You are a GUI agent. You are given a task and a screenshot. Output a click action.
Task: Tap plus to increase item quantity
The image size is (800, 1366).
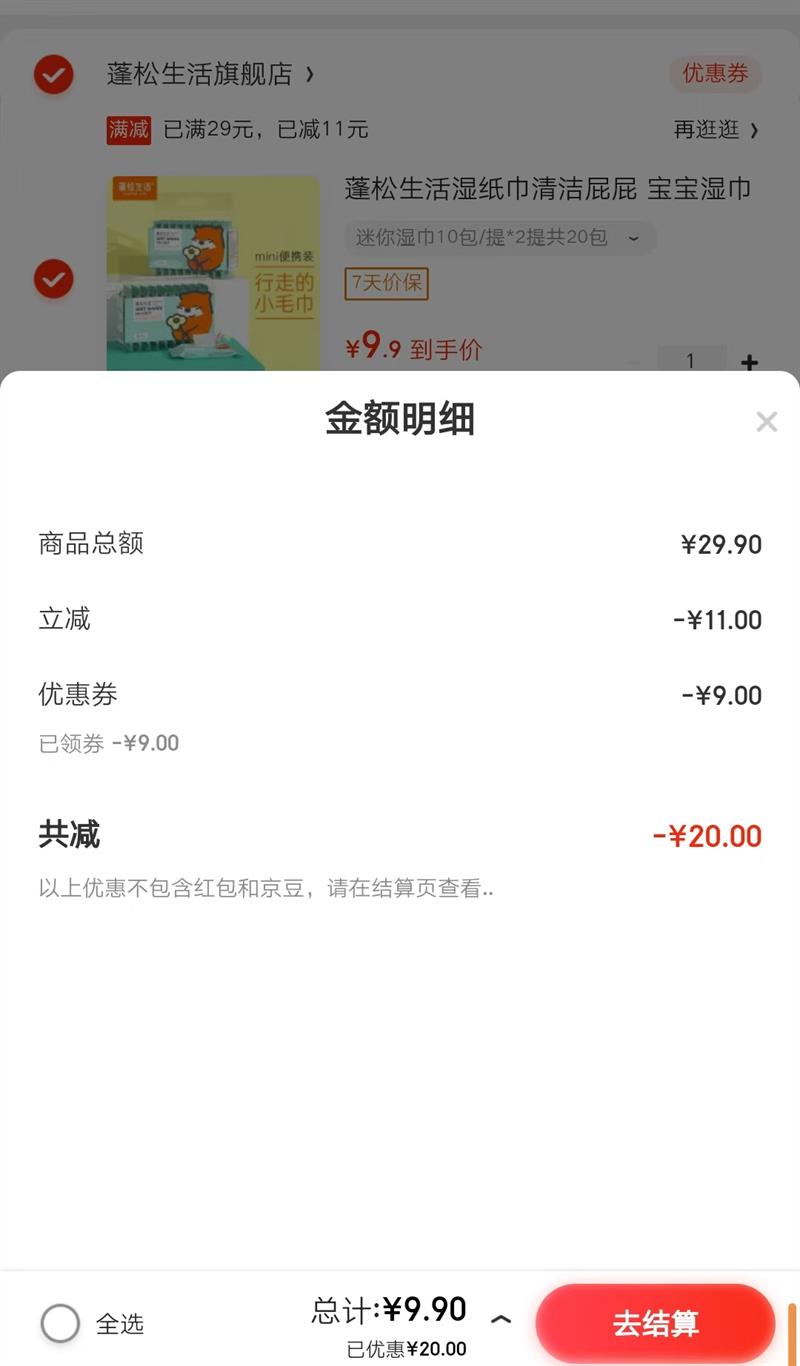pyautogui.click(x=749, y=362)
